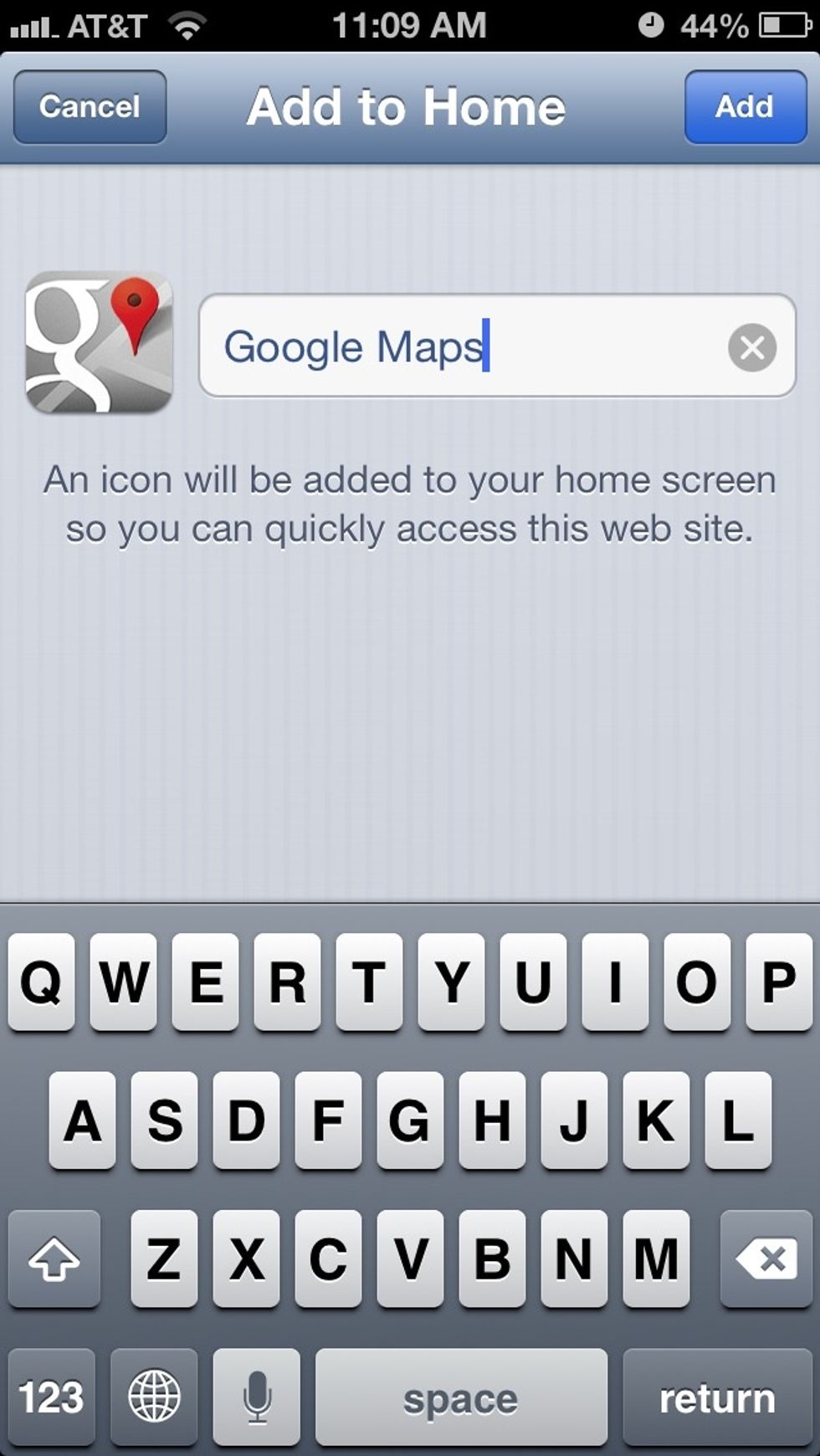820x1456 pixels.
Task: Tap the return key
Action: coord(716,1397)
